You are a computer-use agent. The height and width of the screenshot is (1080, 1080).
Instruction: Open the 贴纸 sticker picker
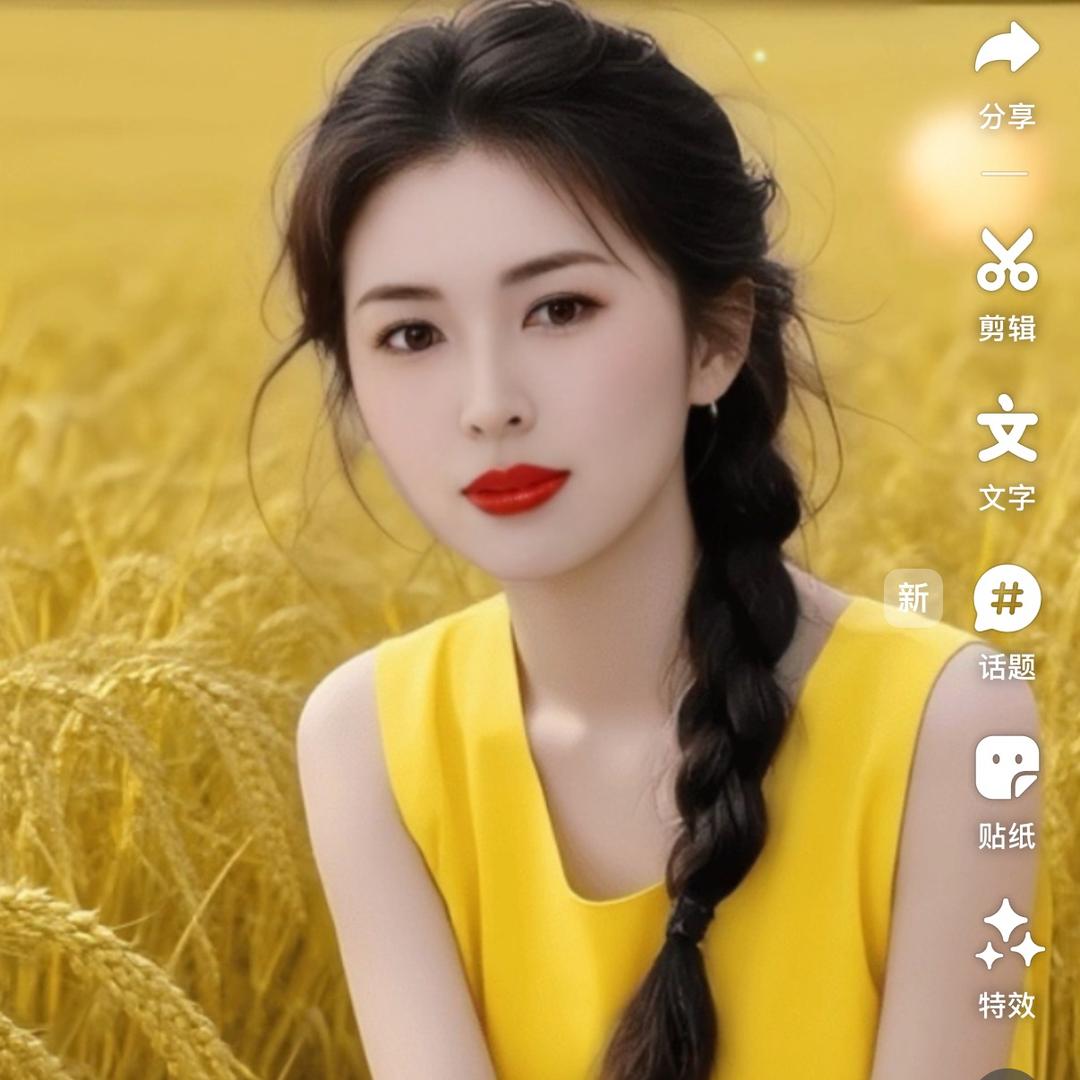[1007, 767]
